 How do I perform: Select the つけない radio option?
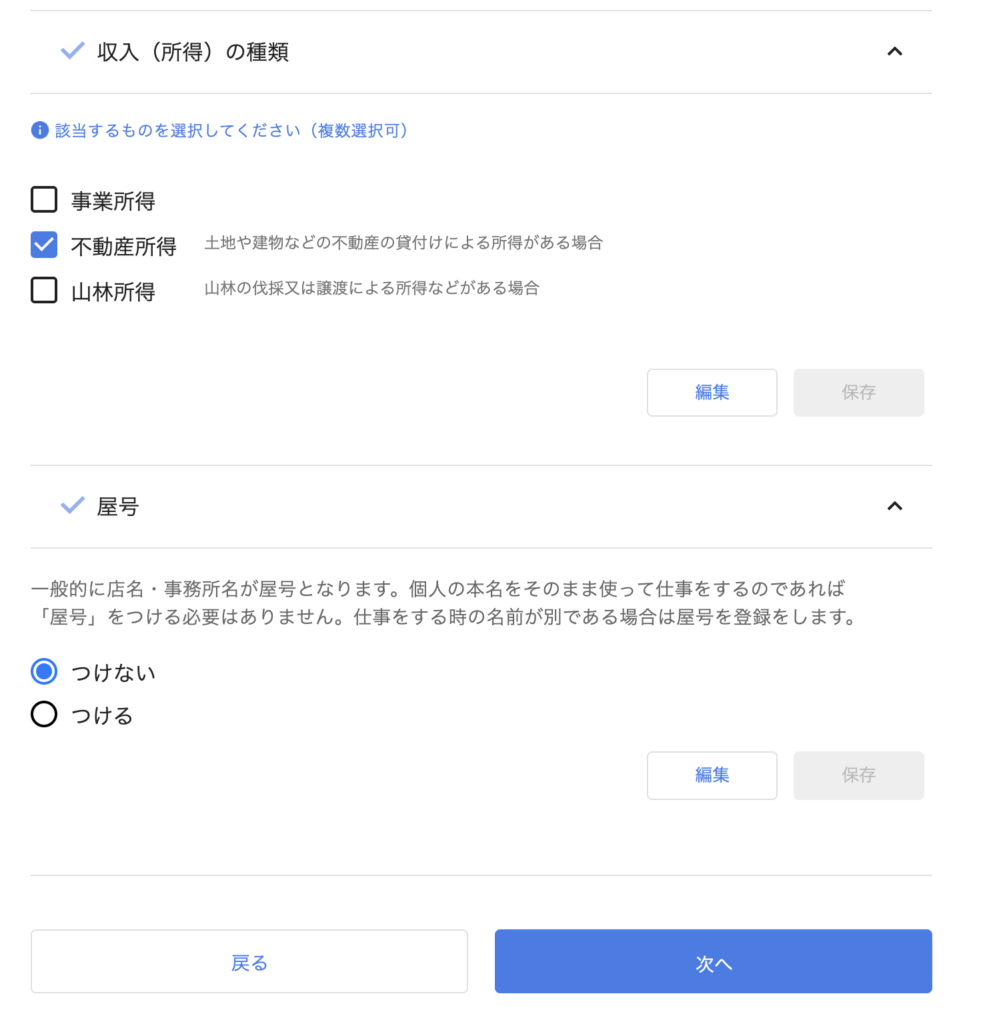click(44, 672)
